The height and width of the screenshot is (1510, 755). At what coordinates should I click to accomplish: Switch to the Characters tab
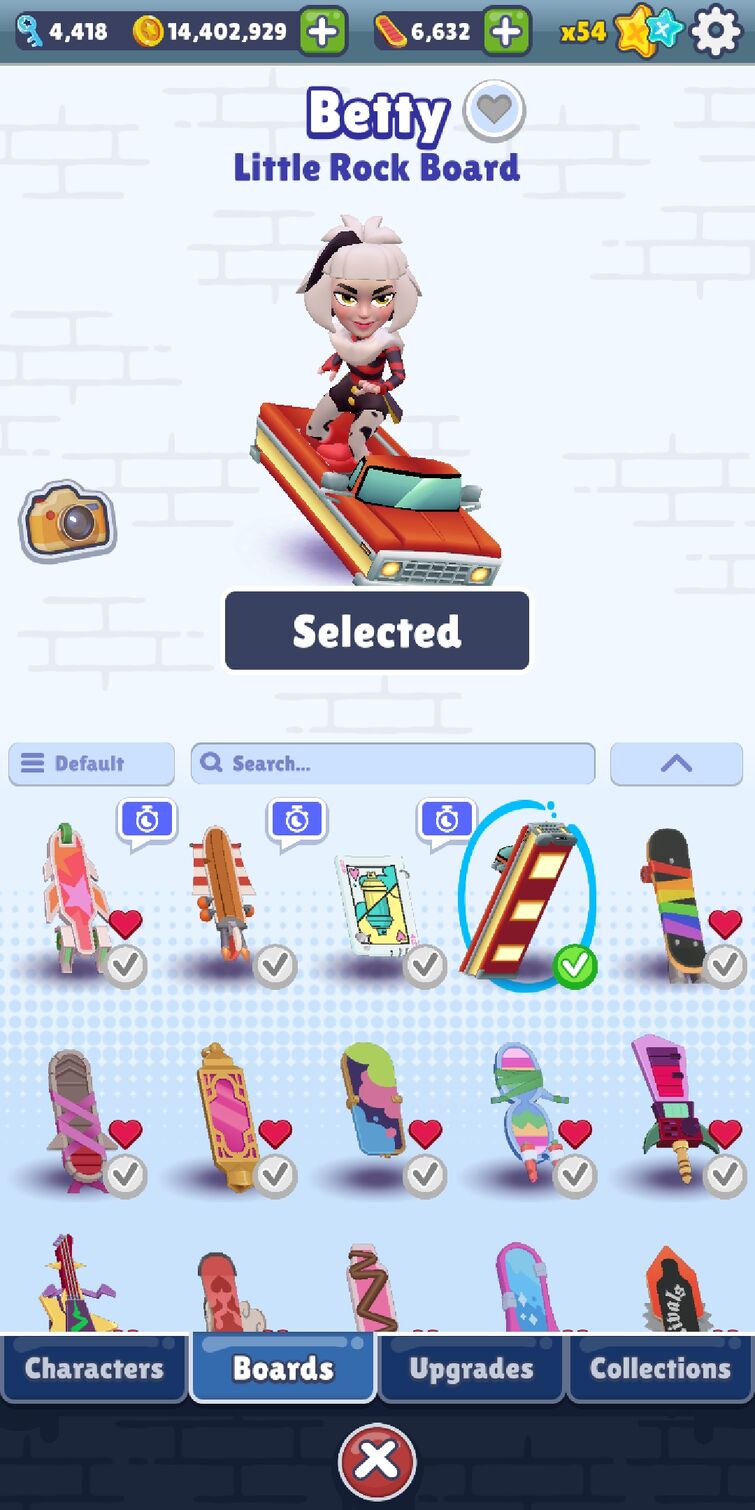(94, 1368)
